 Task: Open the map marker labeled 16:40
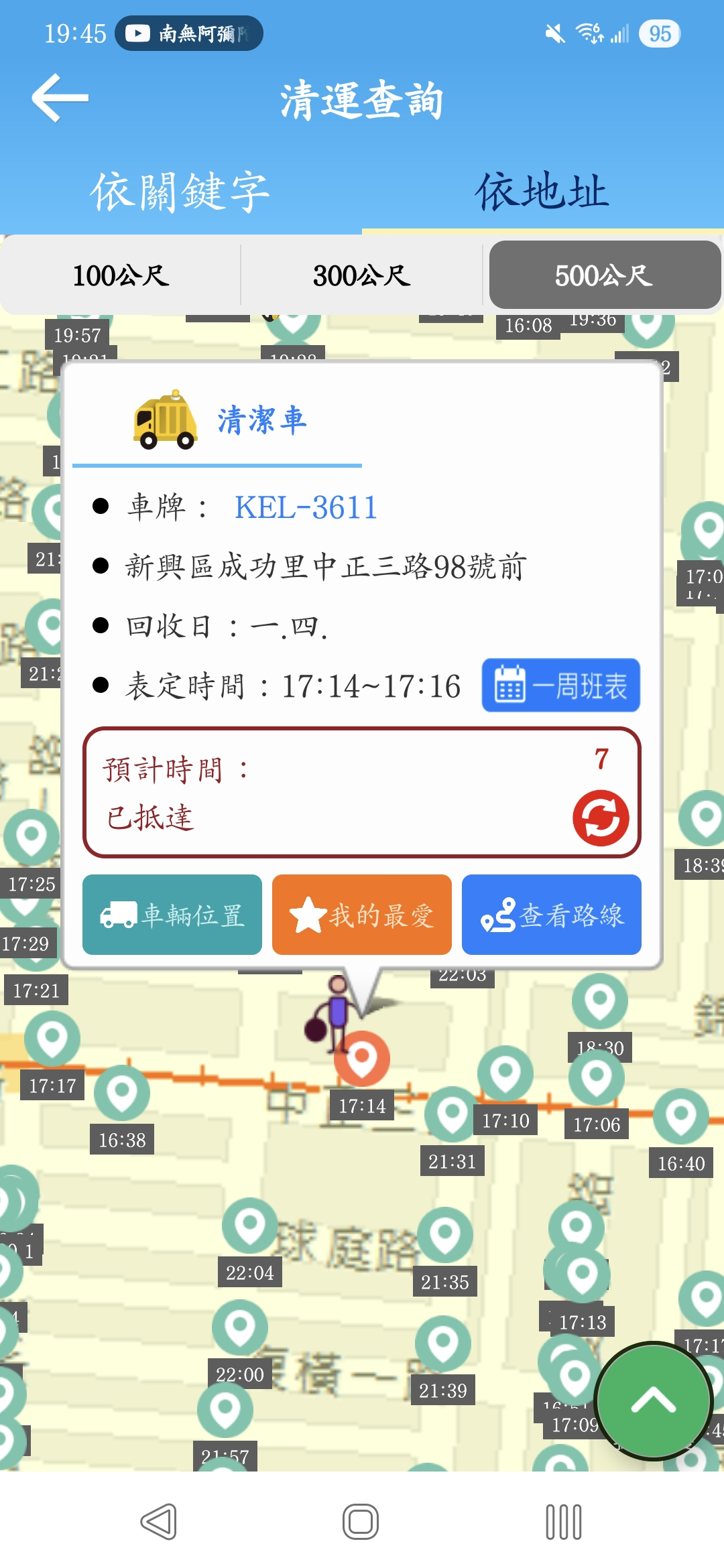[x=681, y=1116]
